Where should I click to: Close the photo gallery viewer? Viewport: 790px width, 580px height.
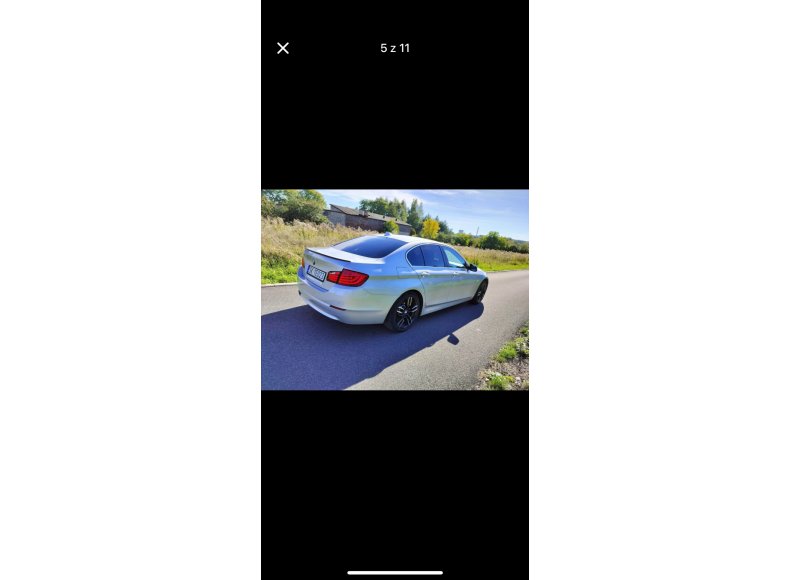tap(283, 48)
